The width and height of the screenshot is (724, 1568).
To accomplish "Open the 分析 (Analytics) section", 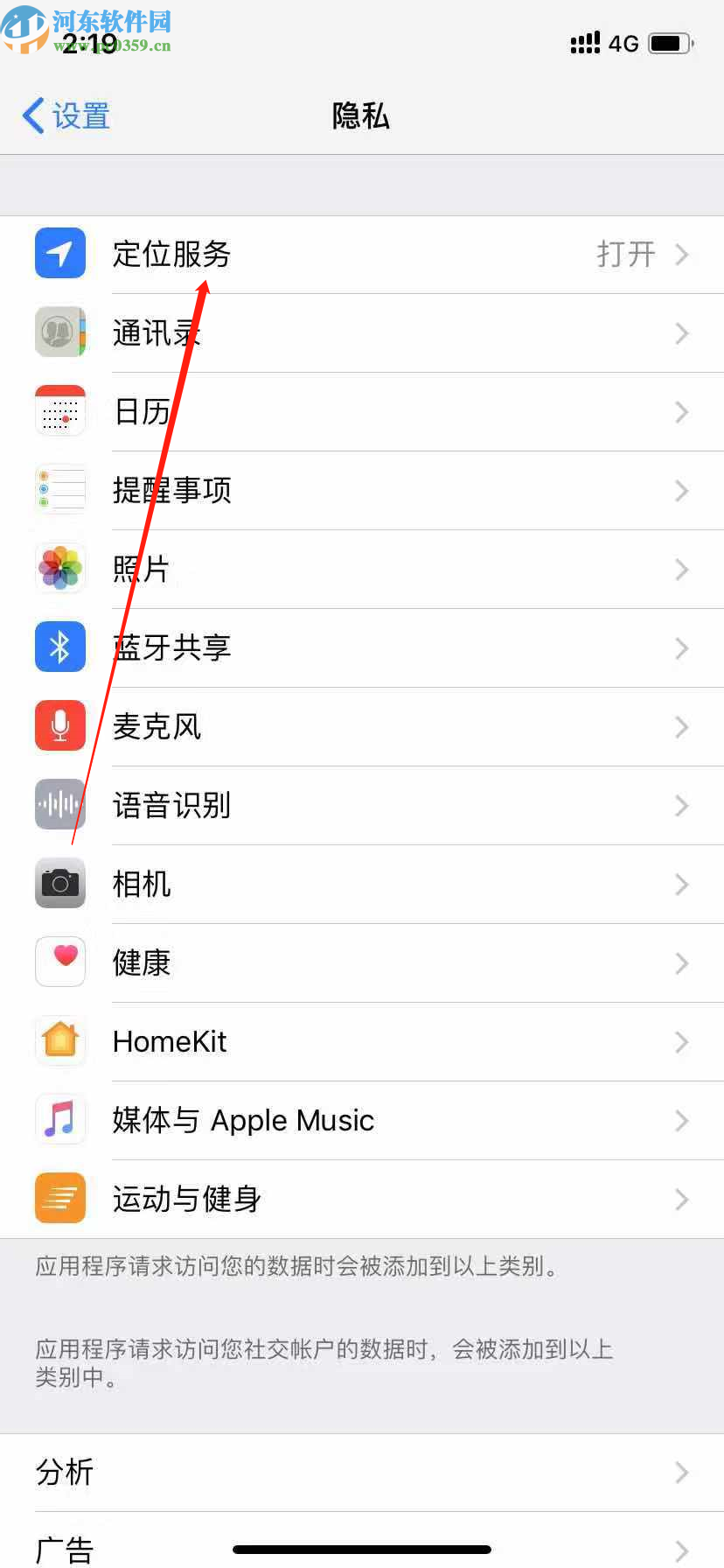I will click(x=350, y=1473).
